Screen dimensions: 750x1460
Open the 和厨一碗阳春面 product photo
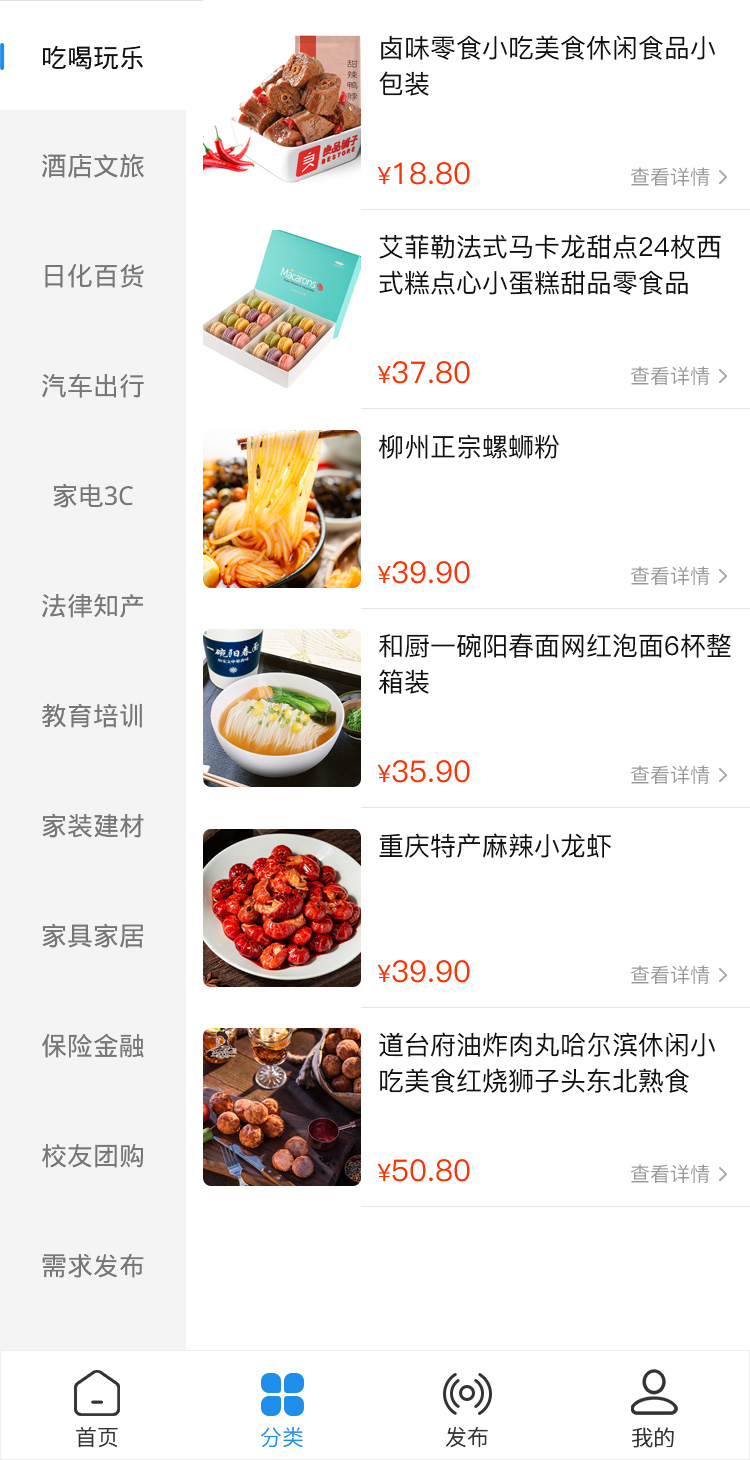click(x=282, y=708)
